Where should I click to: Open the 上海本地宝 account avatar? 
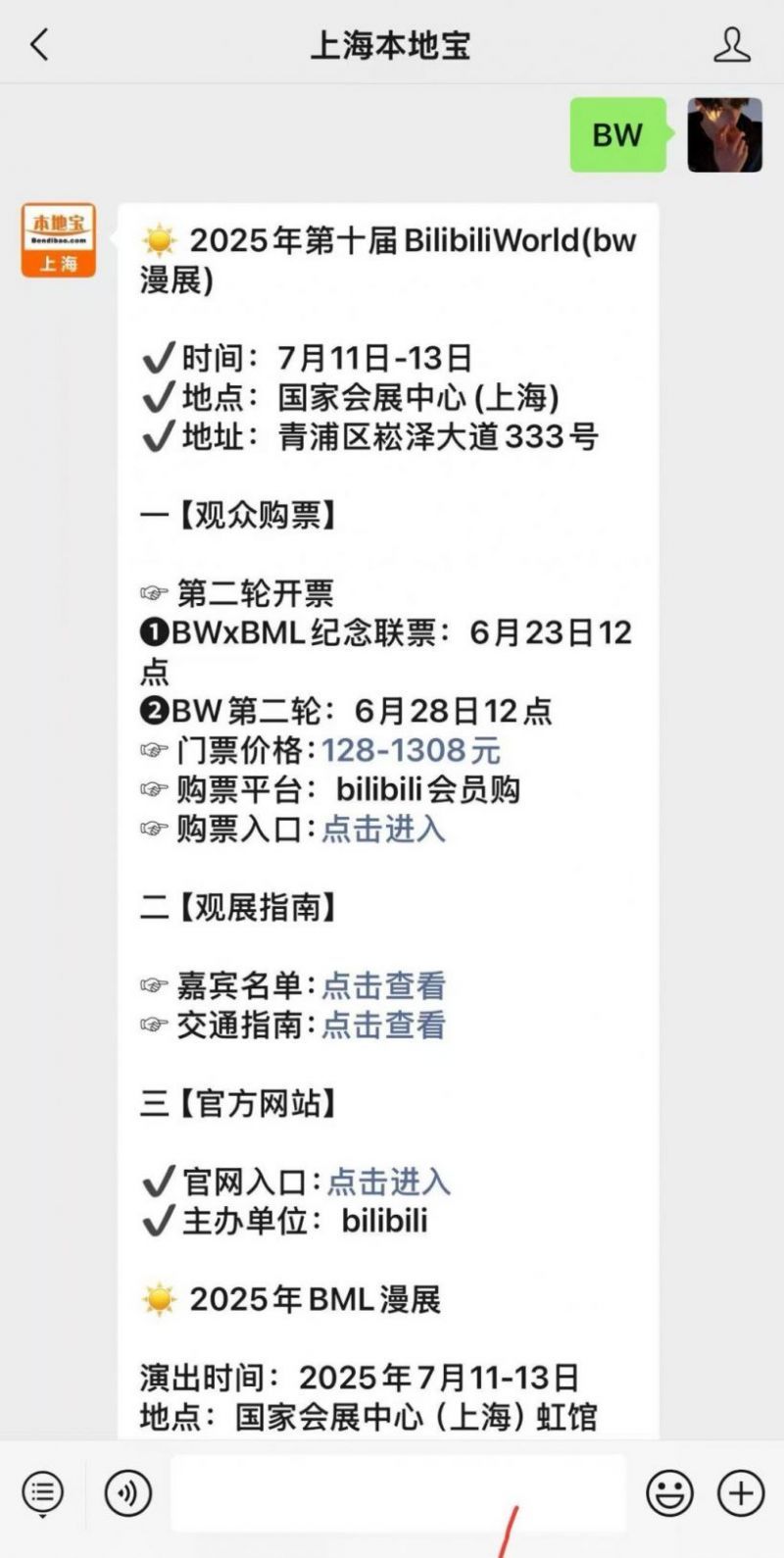pos(59,240)
